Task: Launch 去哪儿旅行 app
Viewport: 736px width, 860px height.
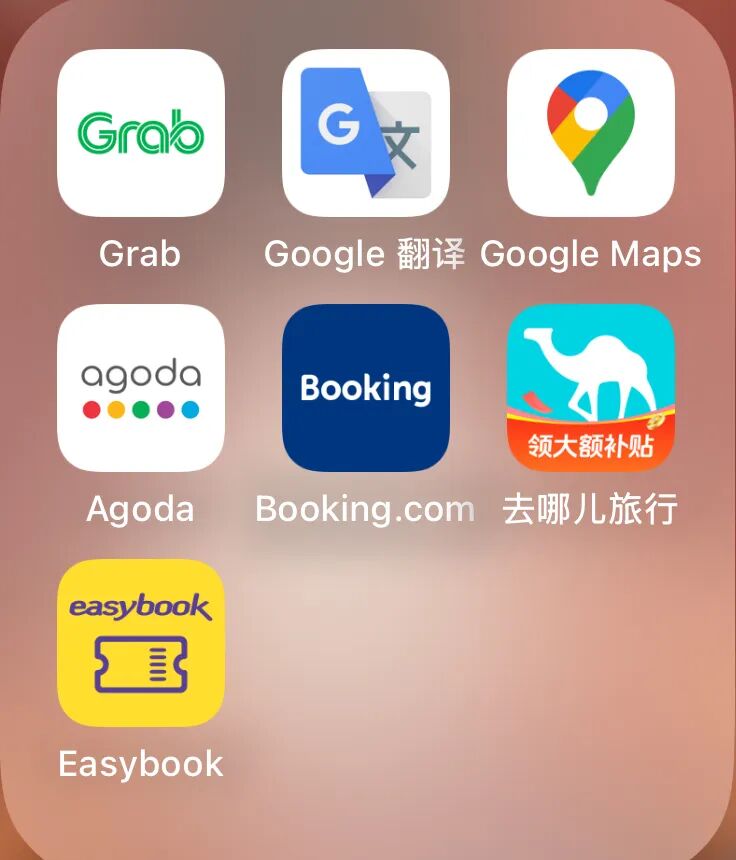Action: click(591, 388)
